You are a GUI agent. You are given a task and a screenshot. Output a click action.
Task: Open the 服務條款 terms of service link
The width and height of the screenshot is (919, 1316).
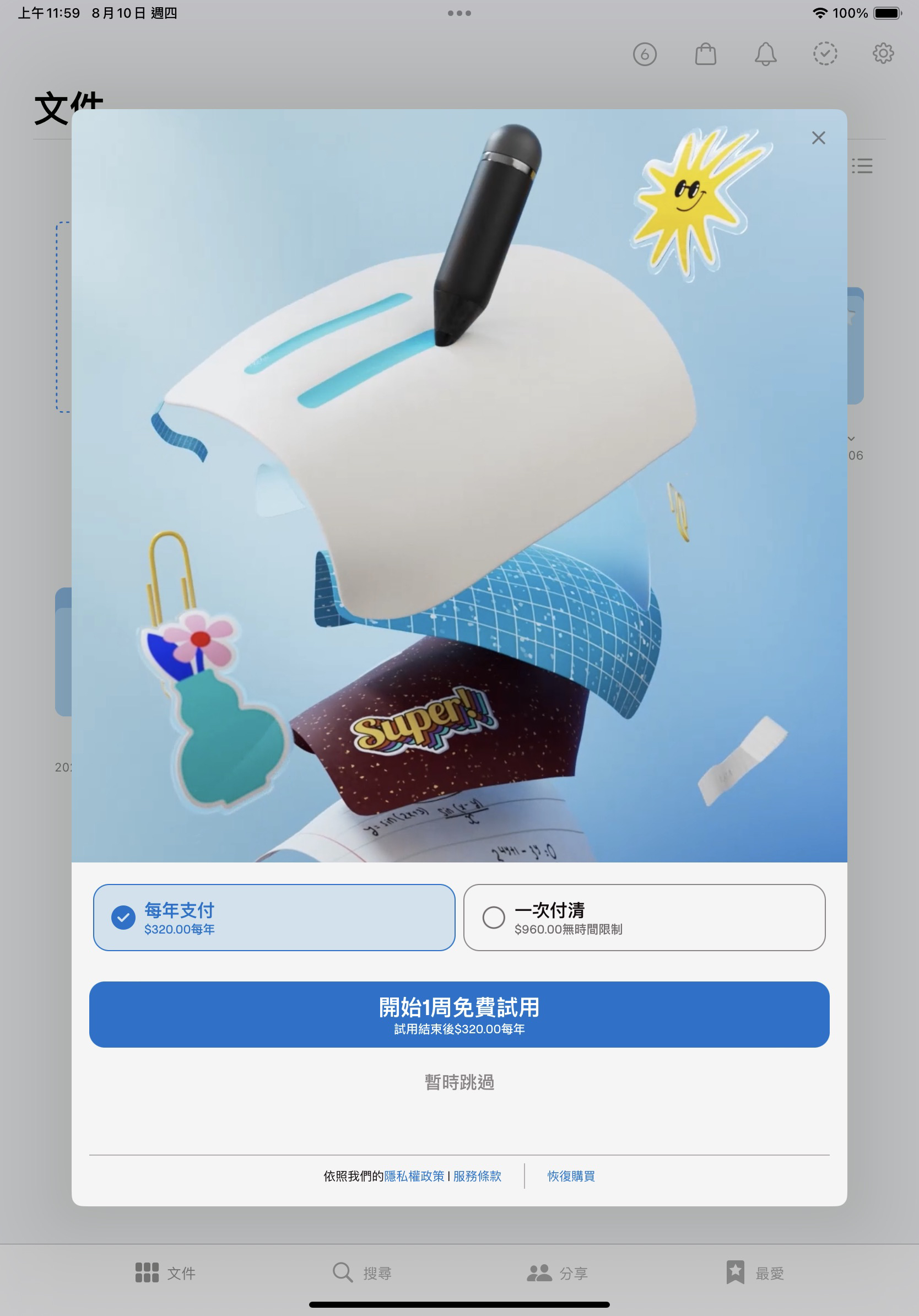[x=477, y=1176]
